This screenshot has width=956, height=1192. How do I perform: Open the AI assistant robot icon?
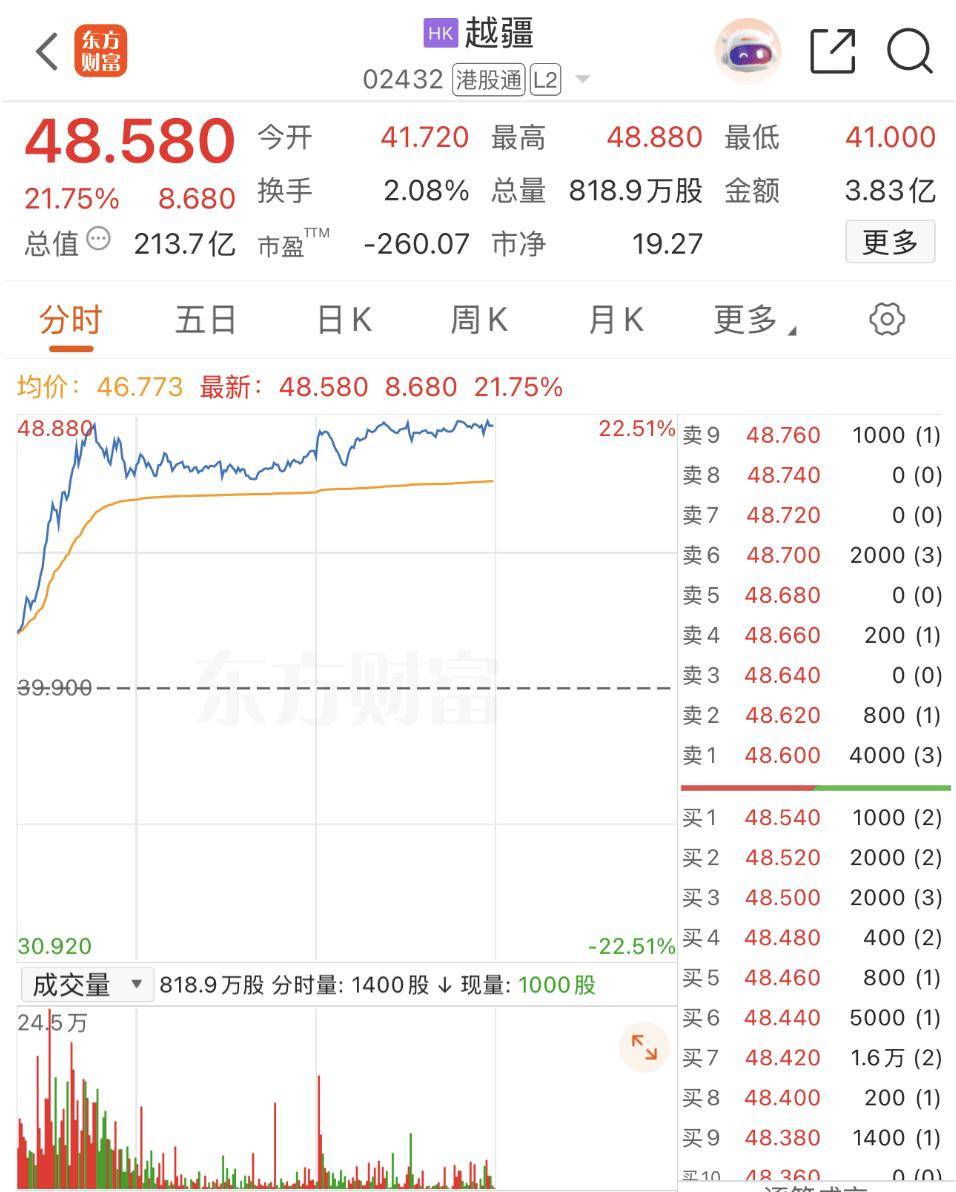tap(748, 51)
